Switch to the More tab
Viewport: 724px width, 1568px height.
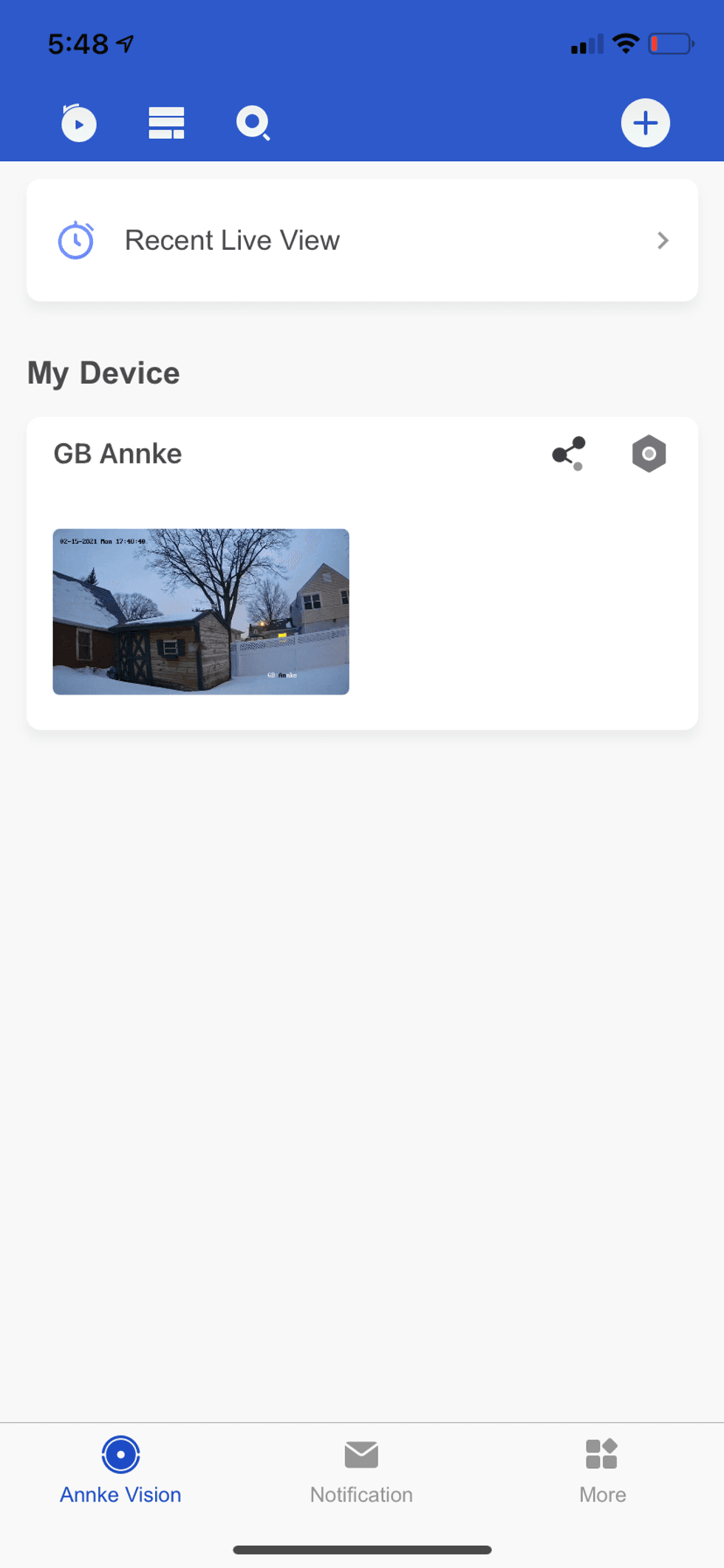pos(602,1471)
